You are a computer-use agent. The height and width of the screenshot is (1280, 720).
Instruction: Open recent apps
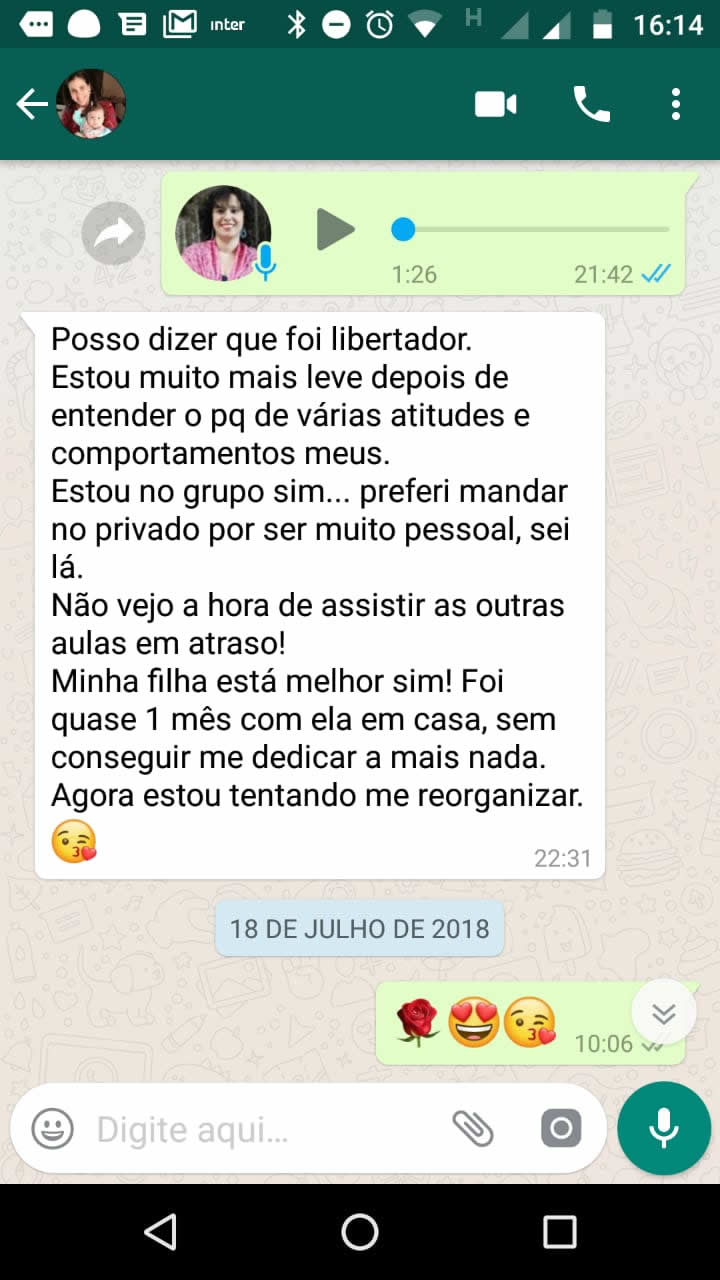[x=560, y=1232]
